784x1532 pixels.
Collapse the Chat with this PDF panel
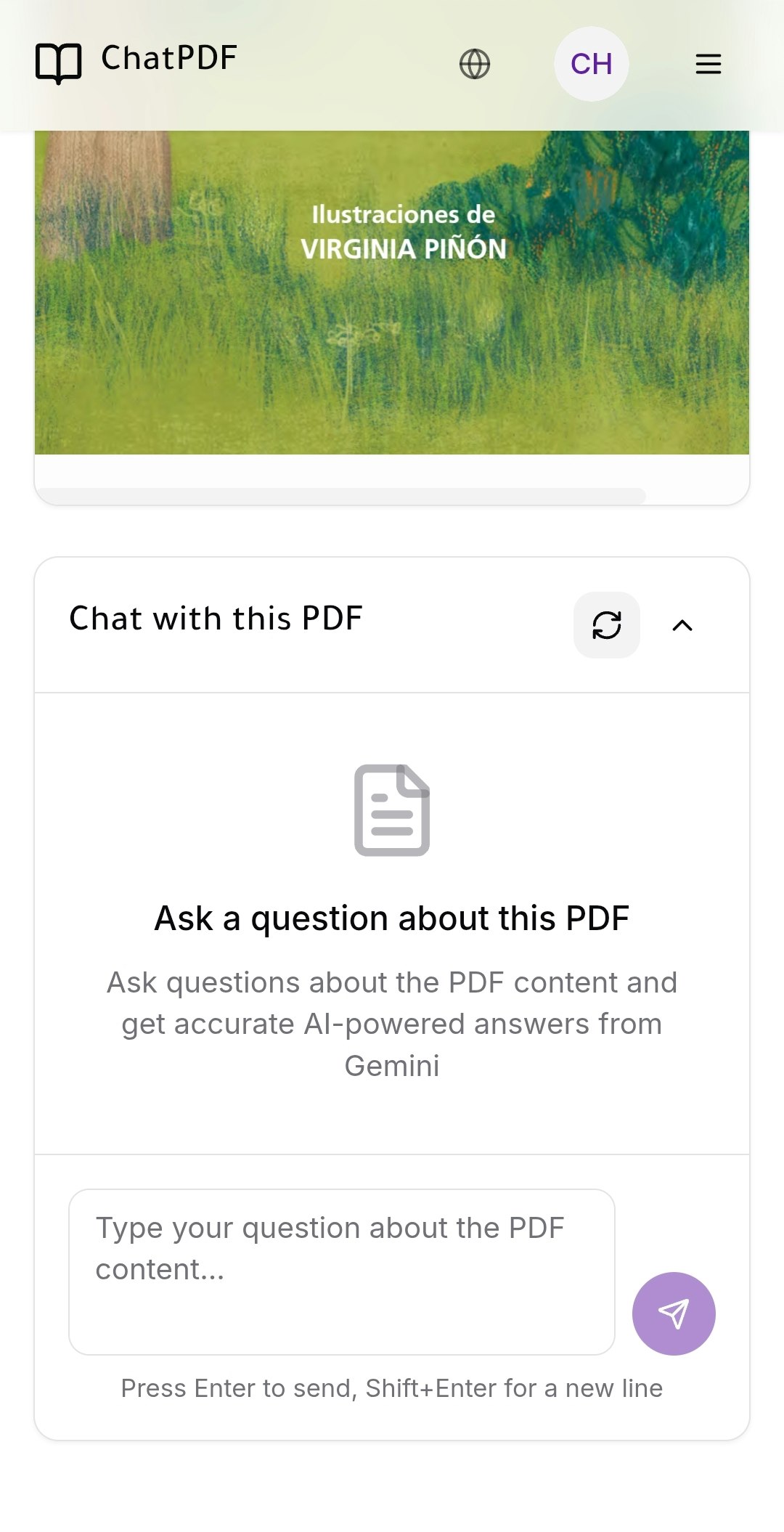[x=682, y=625]
